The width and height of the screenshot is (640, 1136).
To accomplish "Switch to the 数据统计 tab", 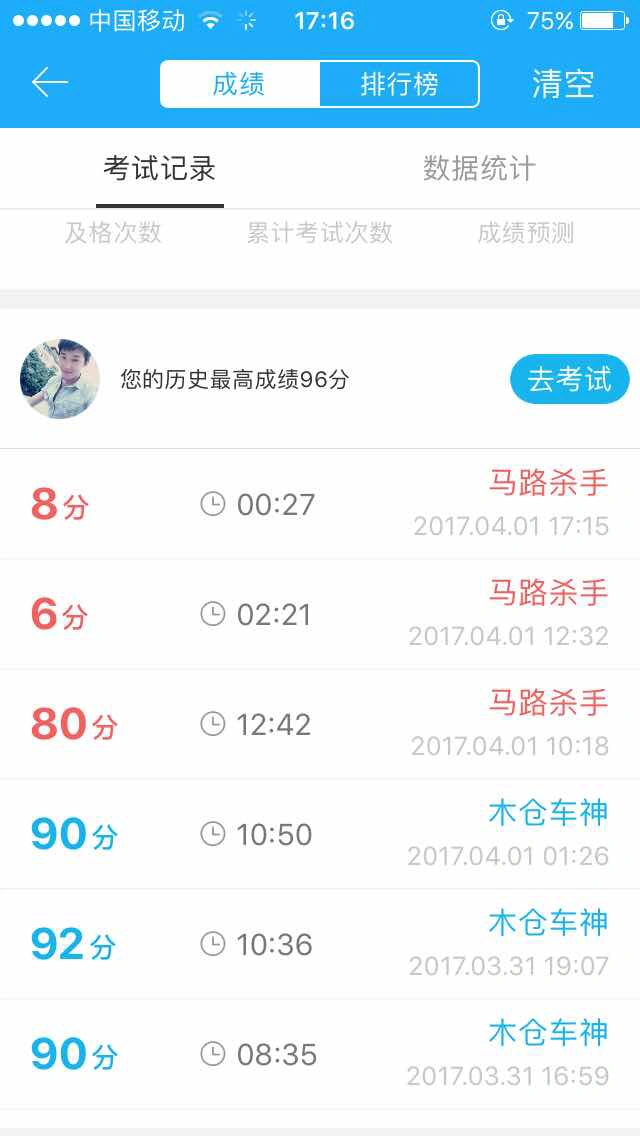I will click(x=479, y=169).
